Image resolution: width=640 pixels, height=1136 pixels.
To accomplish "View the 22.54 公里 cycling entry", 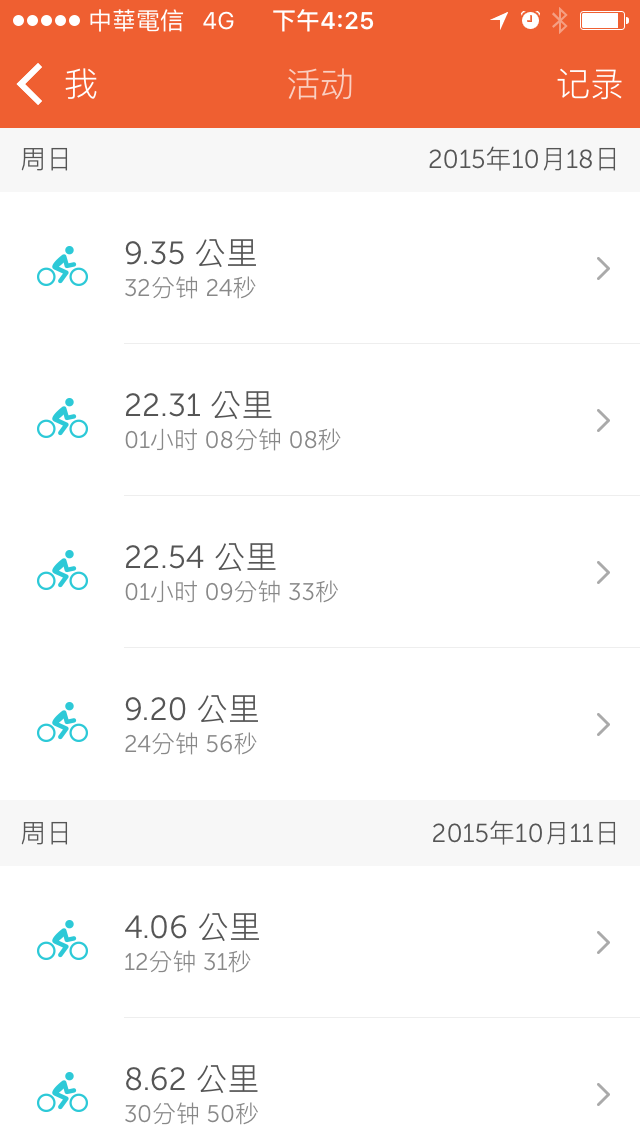I will coord(320,572).
